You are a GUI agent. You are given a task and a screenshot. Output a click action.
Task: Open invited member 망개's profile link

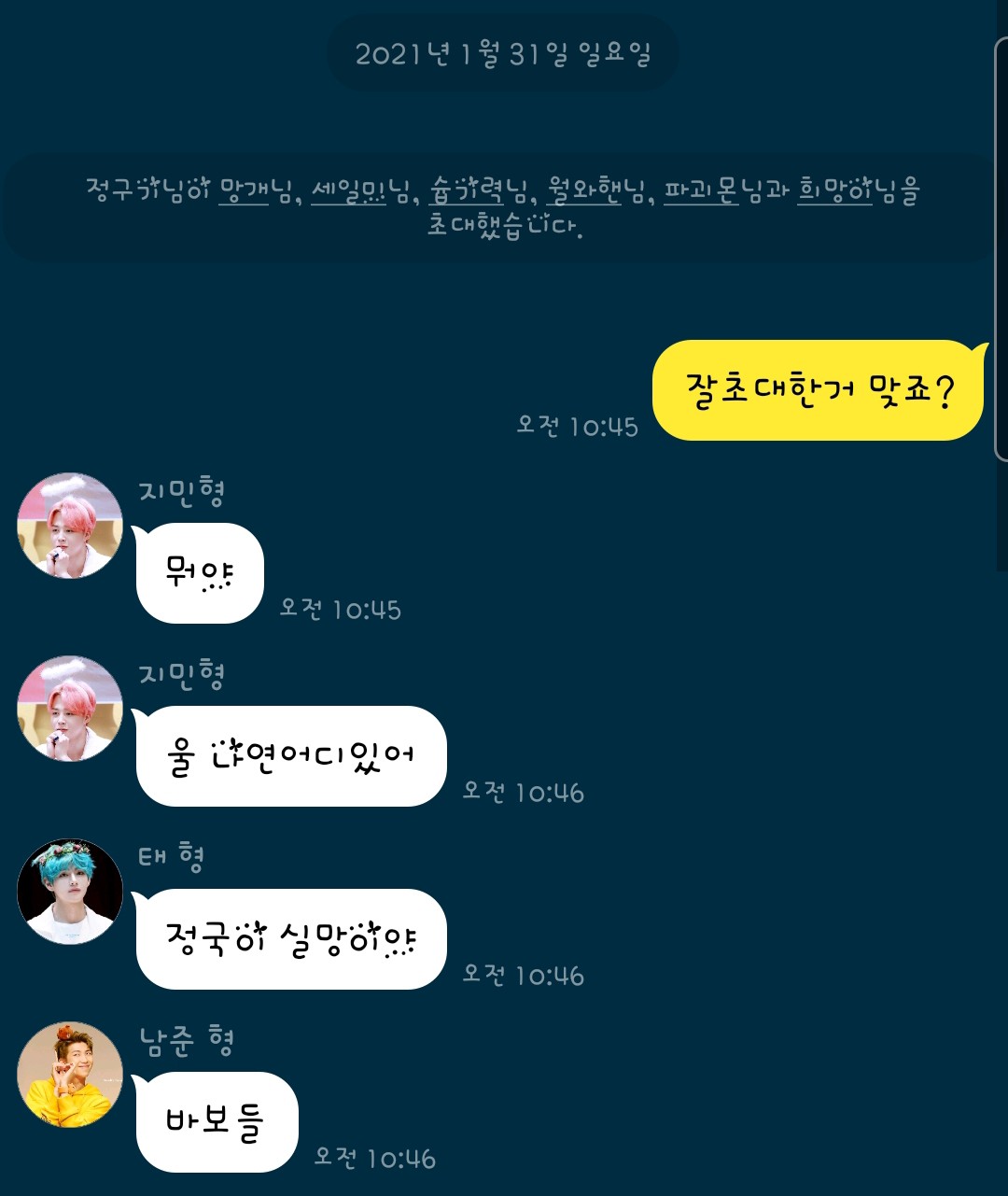[x=245, y=190]
